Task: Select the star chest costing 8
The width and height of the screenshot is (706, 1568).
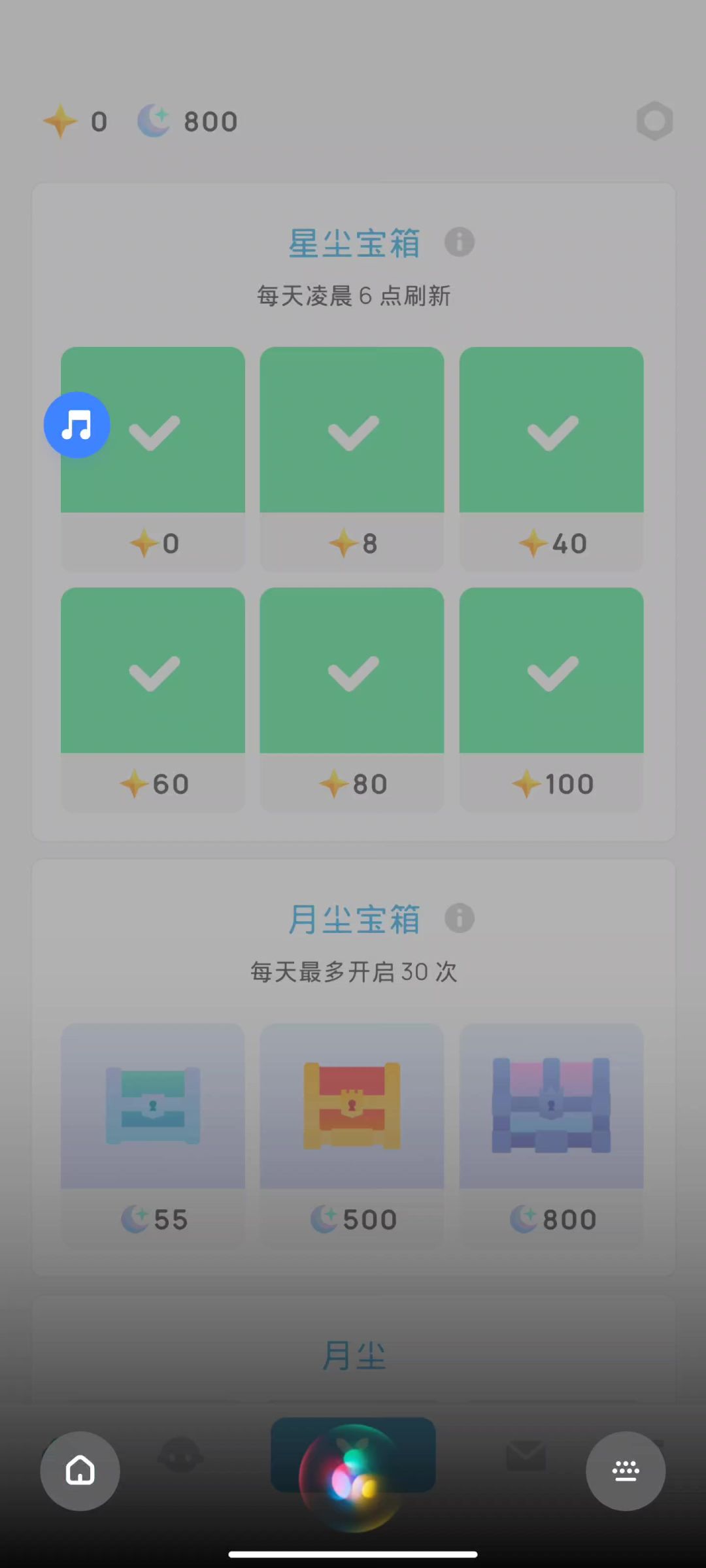Action: click(x=352, y=457)
